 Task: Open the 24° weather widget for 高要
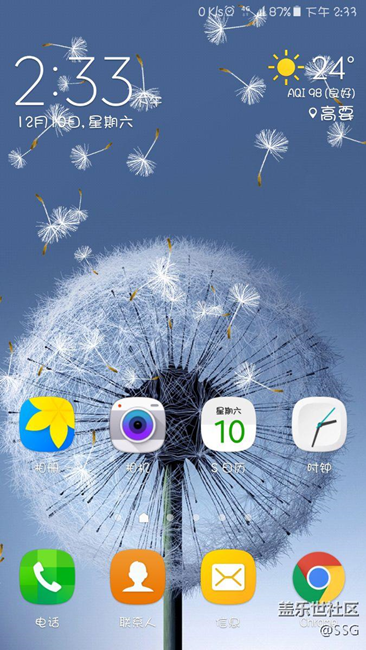(313, 86)
